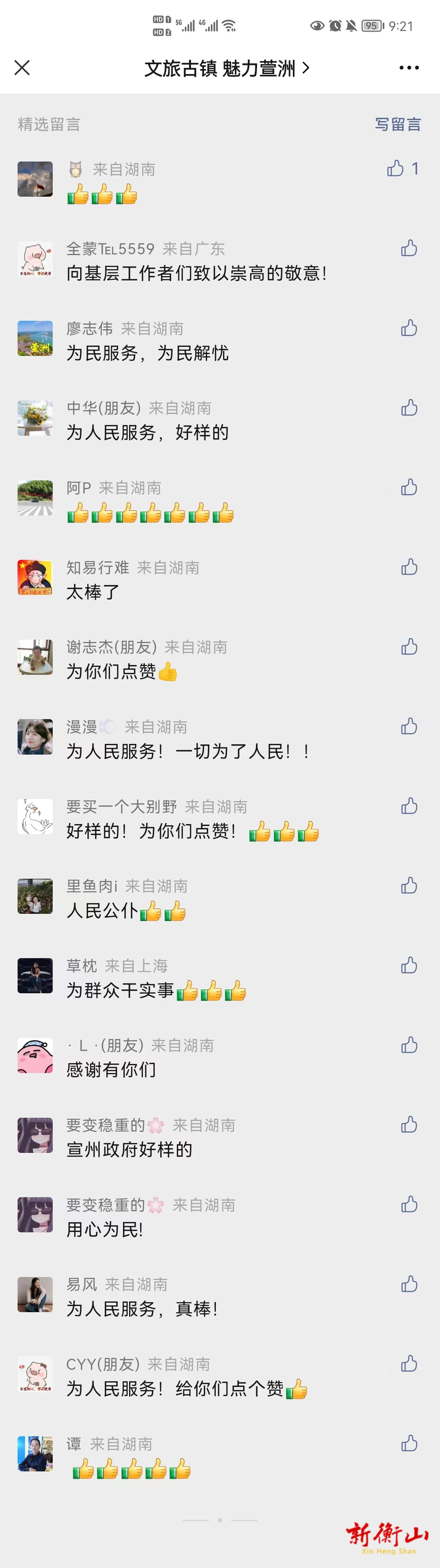
Task: Like 中华(朋友)'s comment
Action: [x=409, y=408]
